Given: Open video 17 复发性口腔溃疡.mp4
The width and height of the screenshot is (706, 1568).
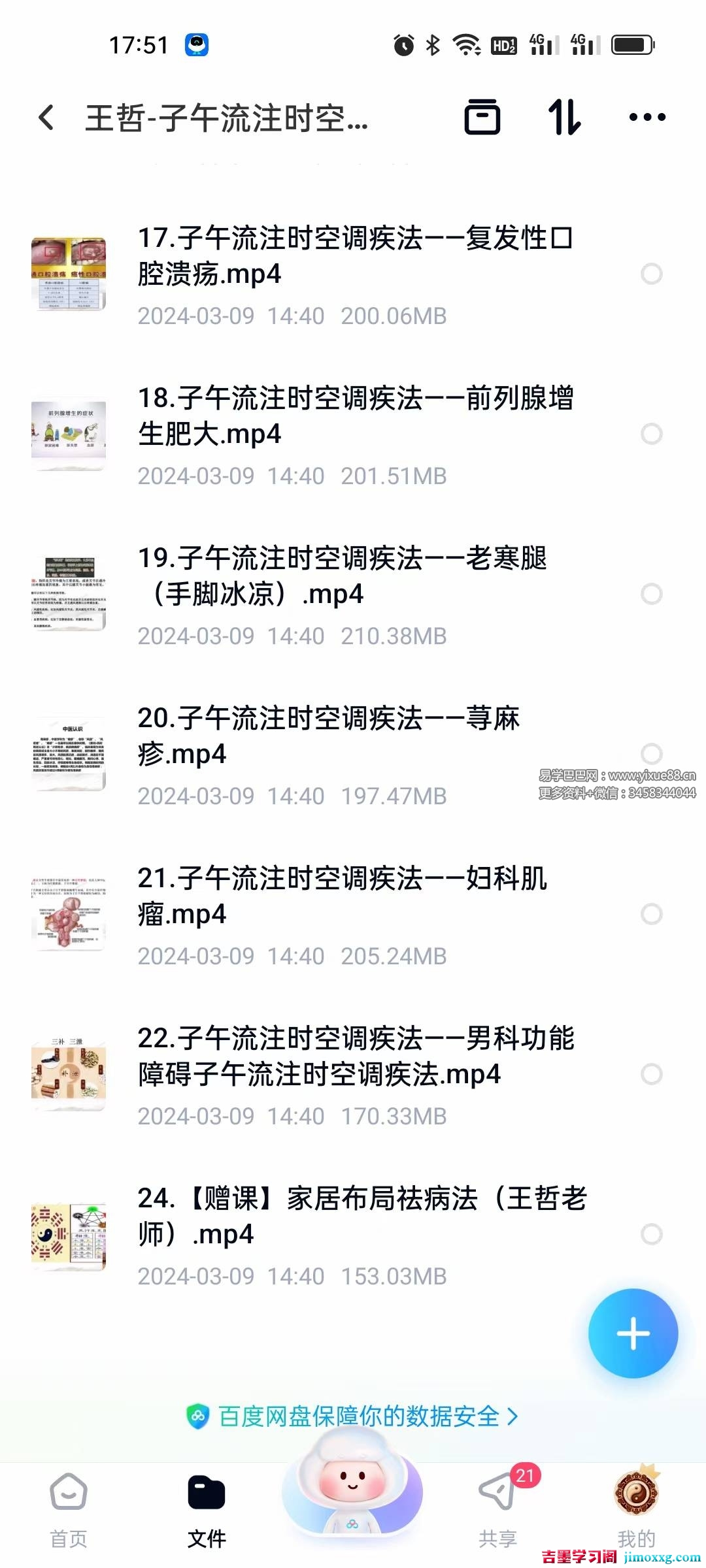Looking at the screenshot, I should (x=353, y=256).
